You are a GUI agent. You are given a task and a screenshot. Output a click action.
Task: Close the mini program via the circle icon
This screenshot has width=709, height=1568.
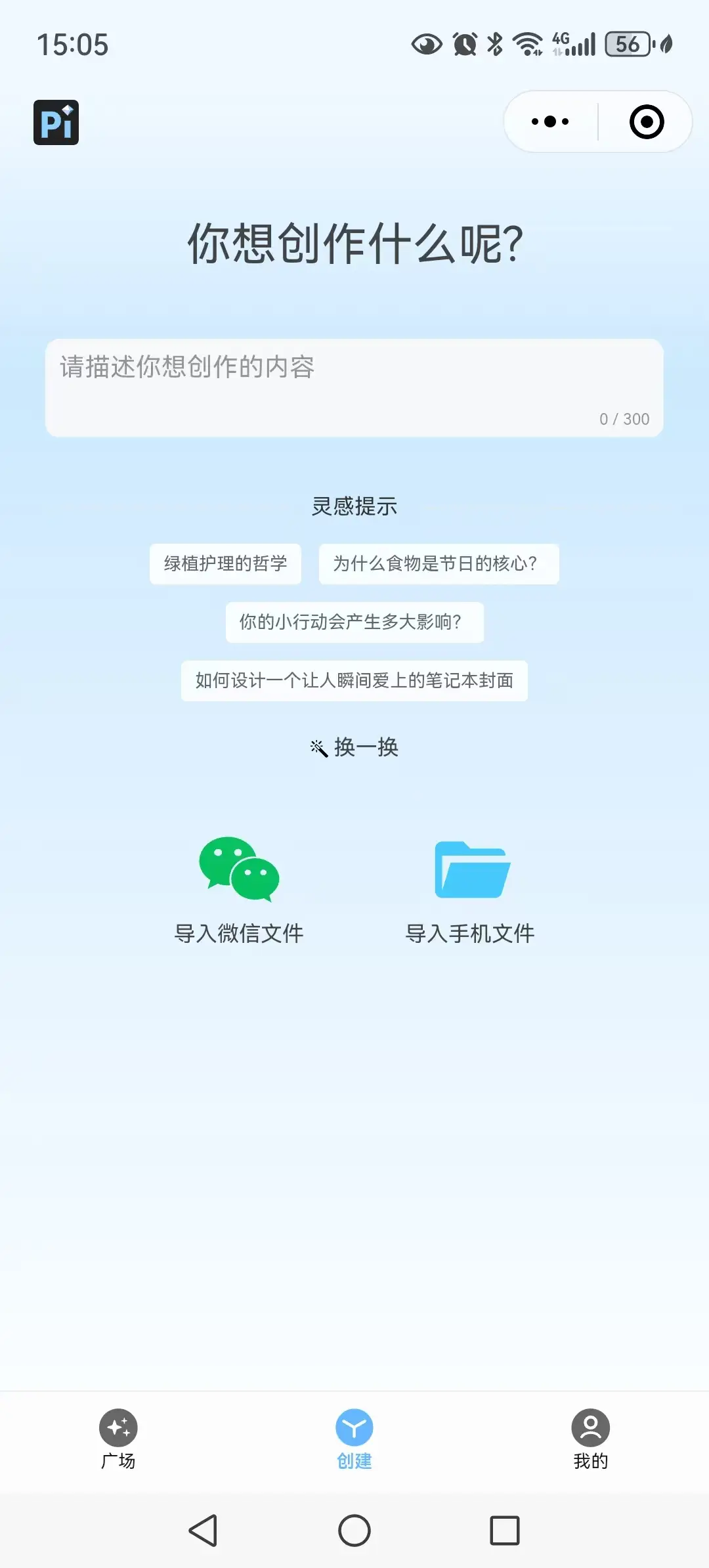point(647,121)
